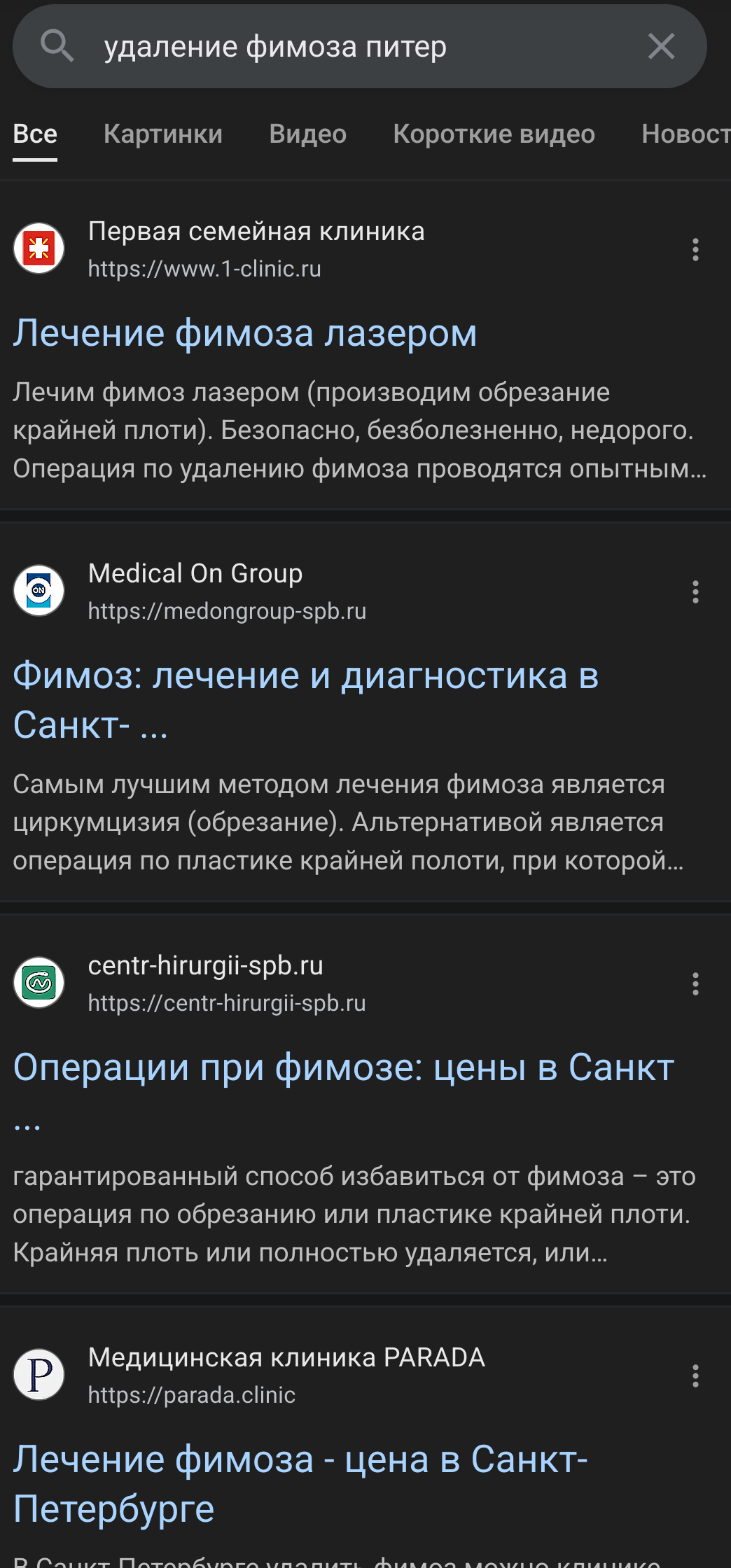
Task: Select the Все tab
Action: tap(35, 134)
